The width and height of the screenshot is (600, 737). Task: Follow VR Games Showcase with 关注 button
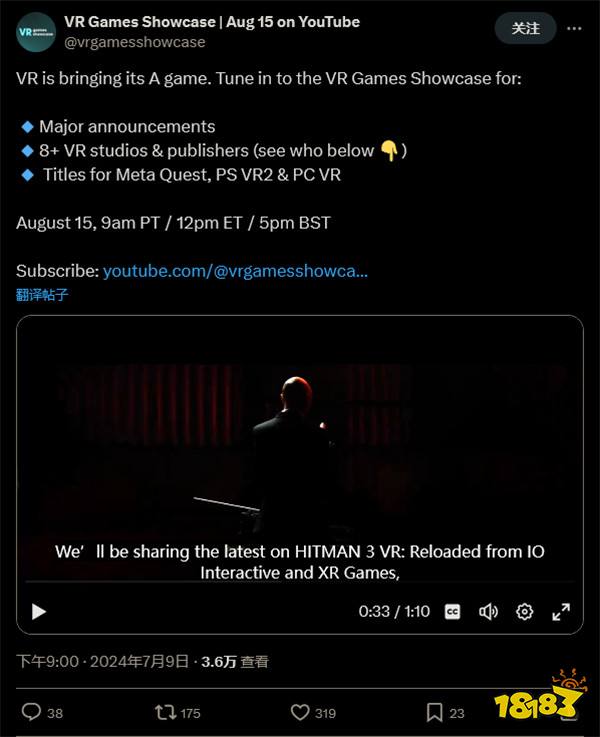tap(525, 29)
